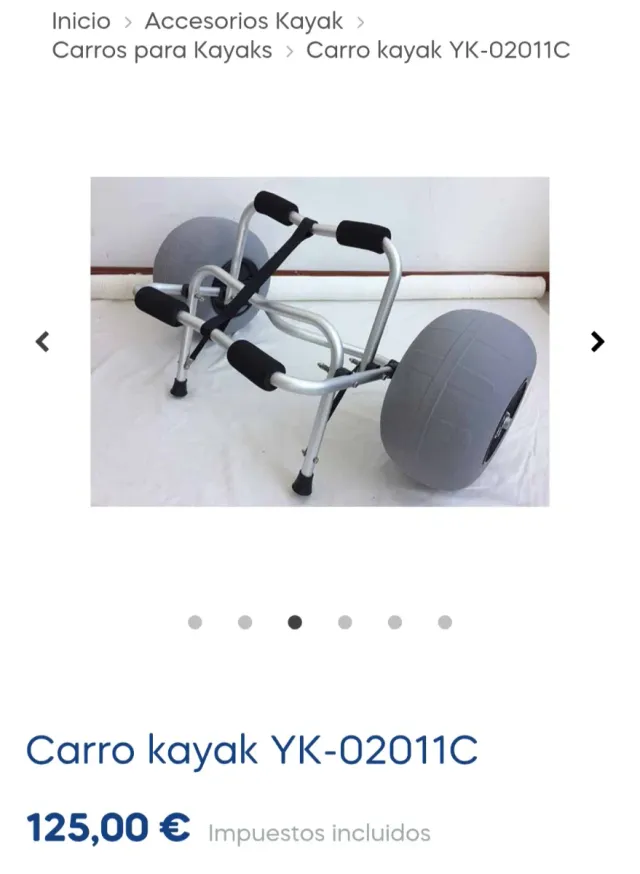Show next product image arrow

[597, 342]
